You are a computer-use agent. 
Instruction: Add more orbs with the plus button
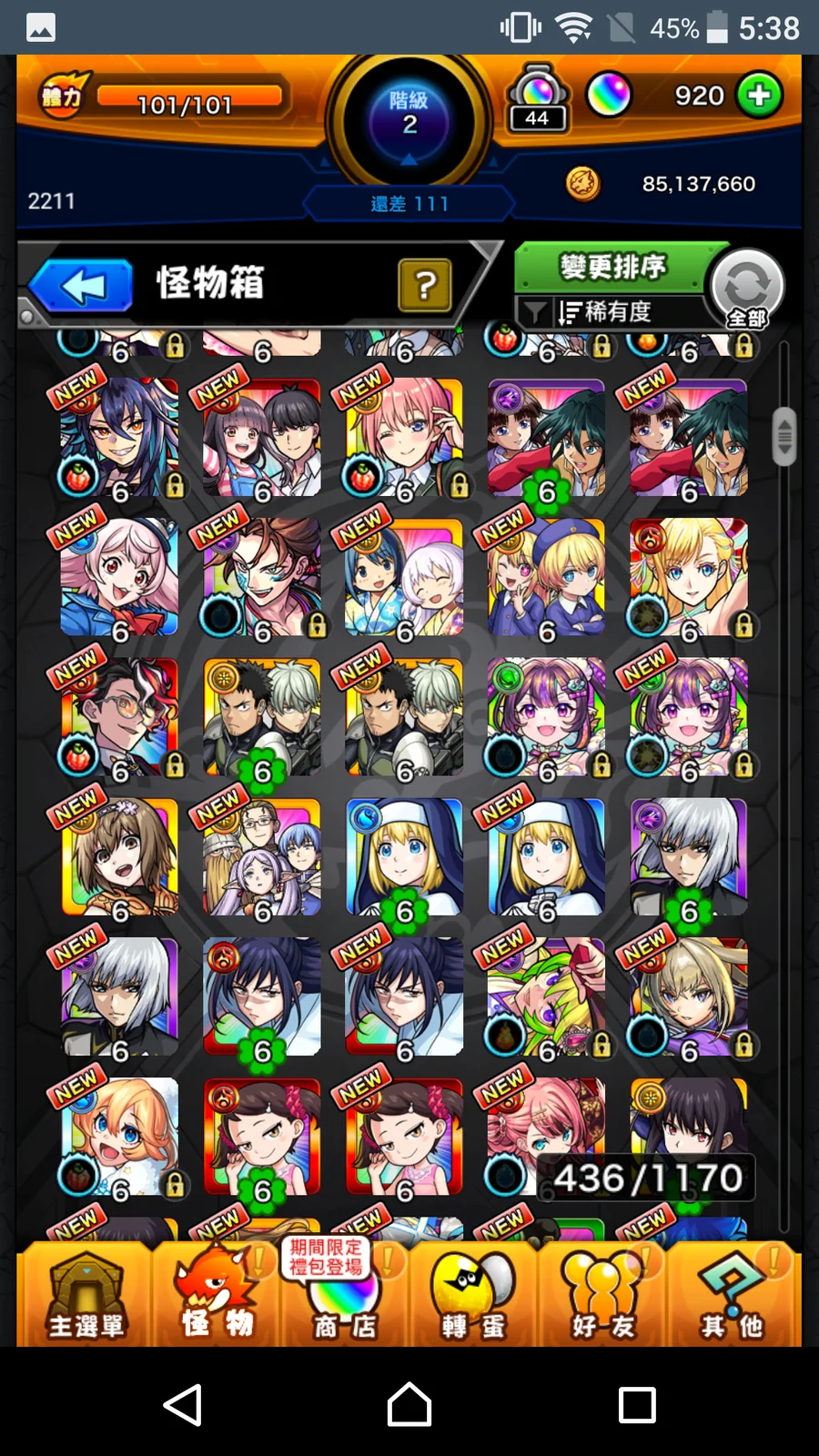pyautogui.click(x=759, y=96)
